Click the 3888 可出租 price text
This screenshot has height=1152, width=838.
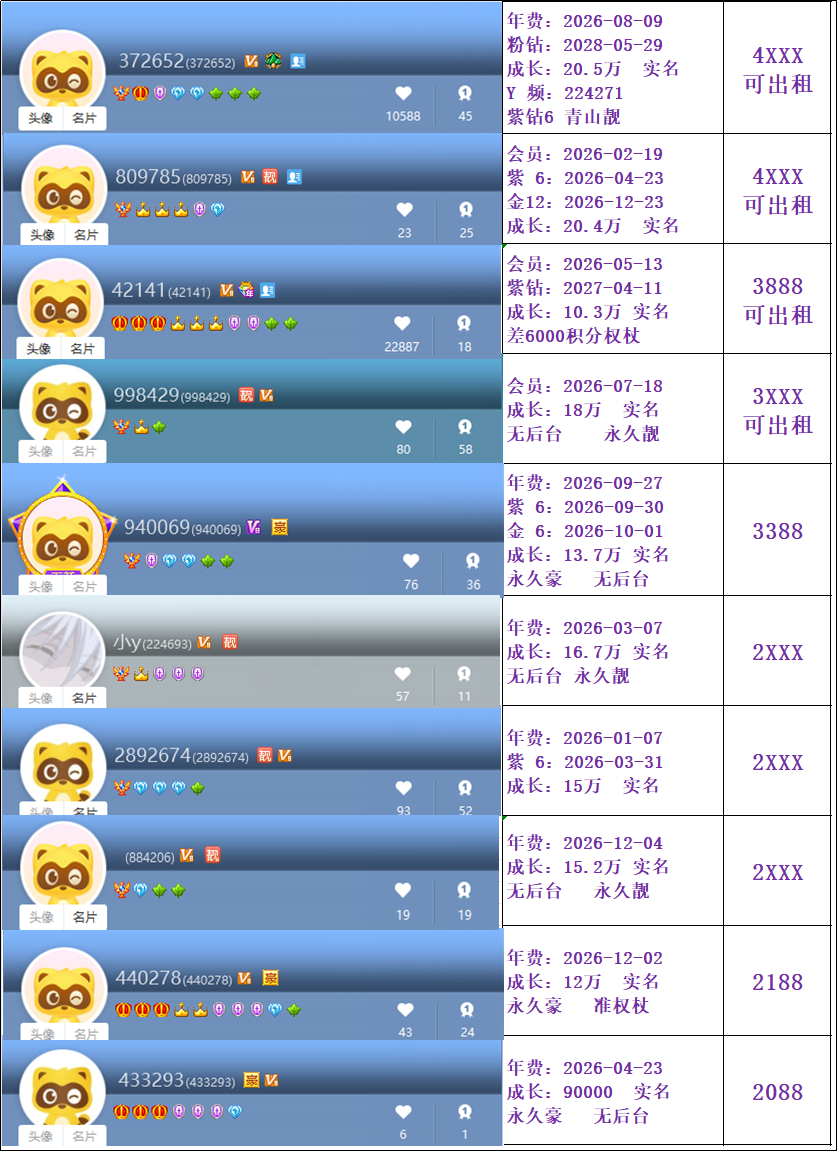(778, 299)
